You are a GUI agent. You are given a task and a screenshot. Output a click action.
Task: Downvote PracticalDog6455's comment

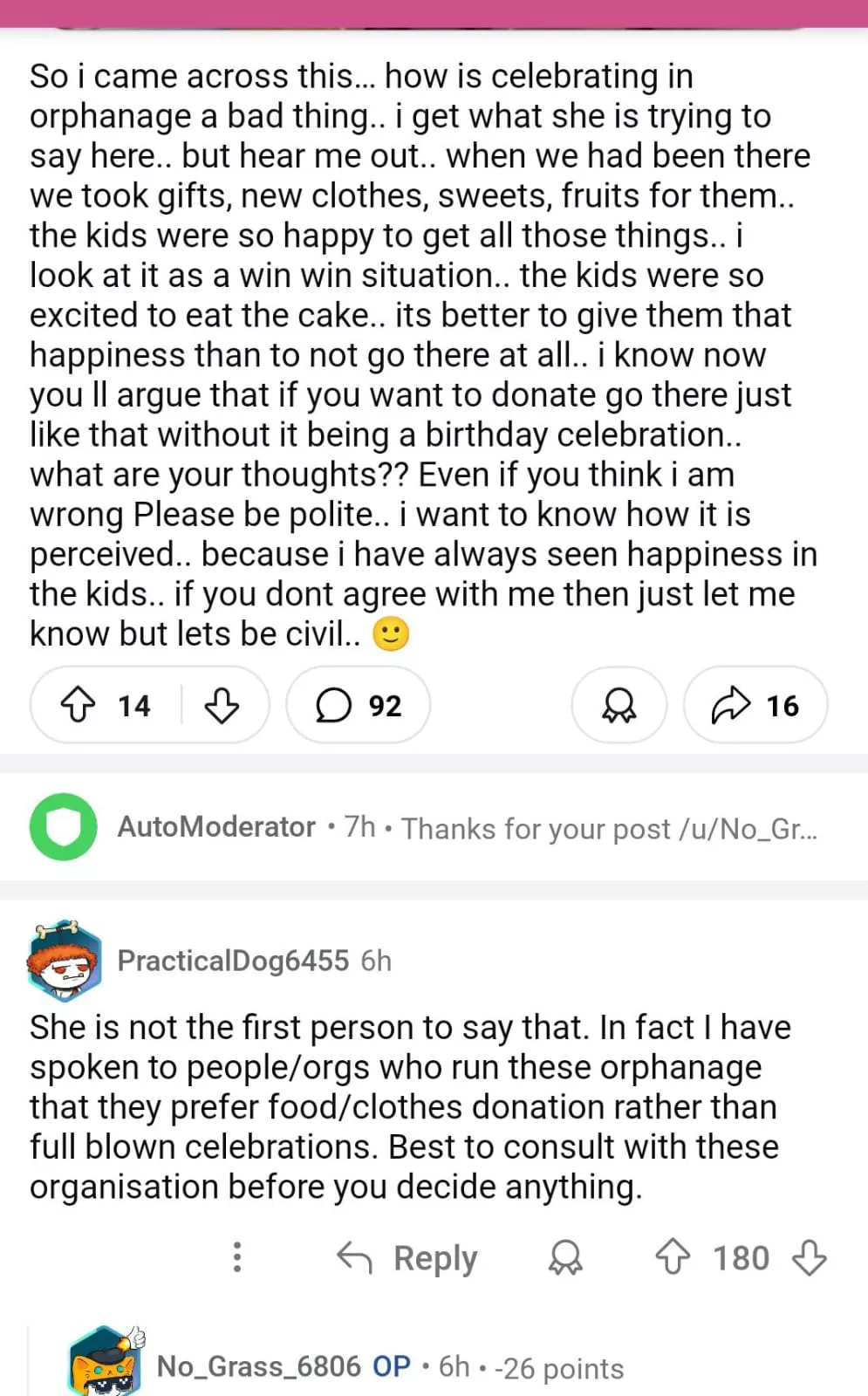point(809,1257)
